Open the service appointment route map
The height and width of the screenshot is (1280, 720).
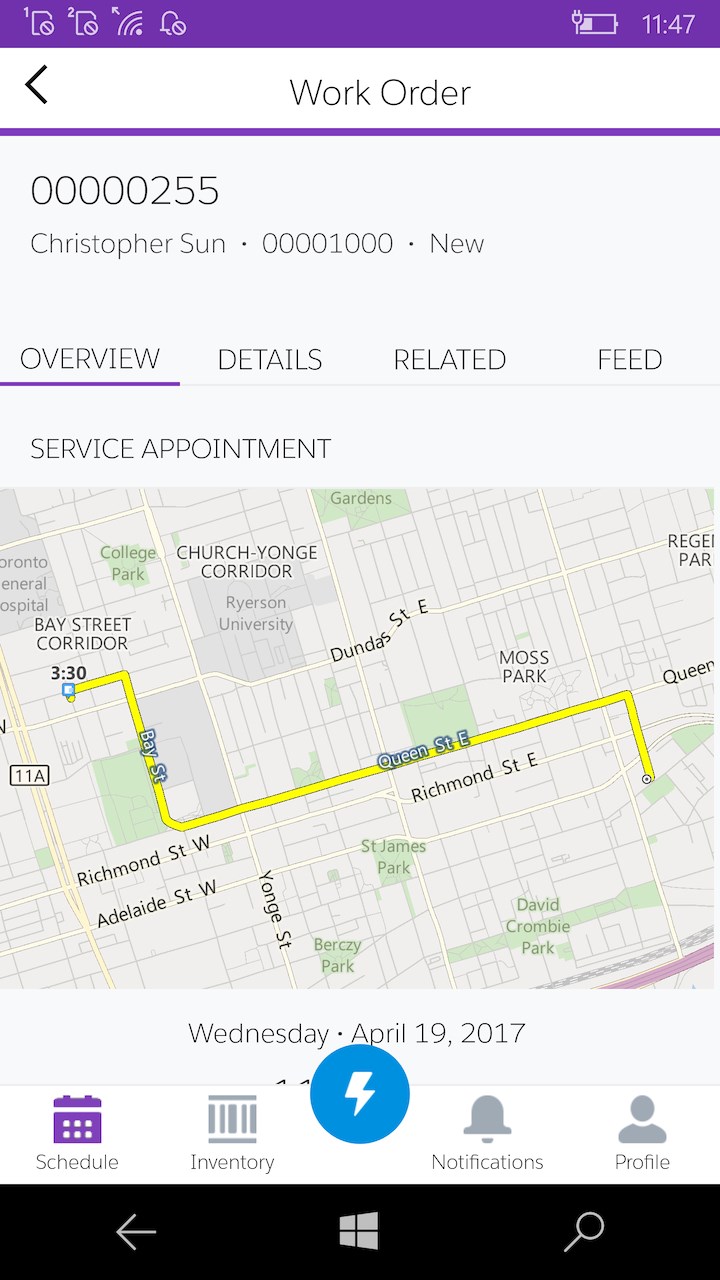point(360,738)
